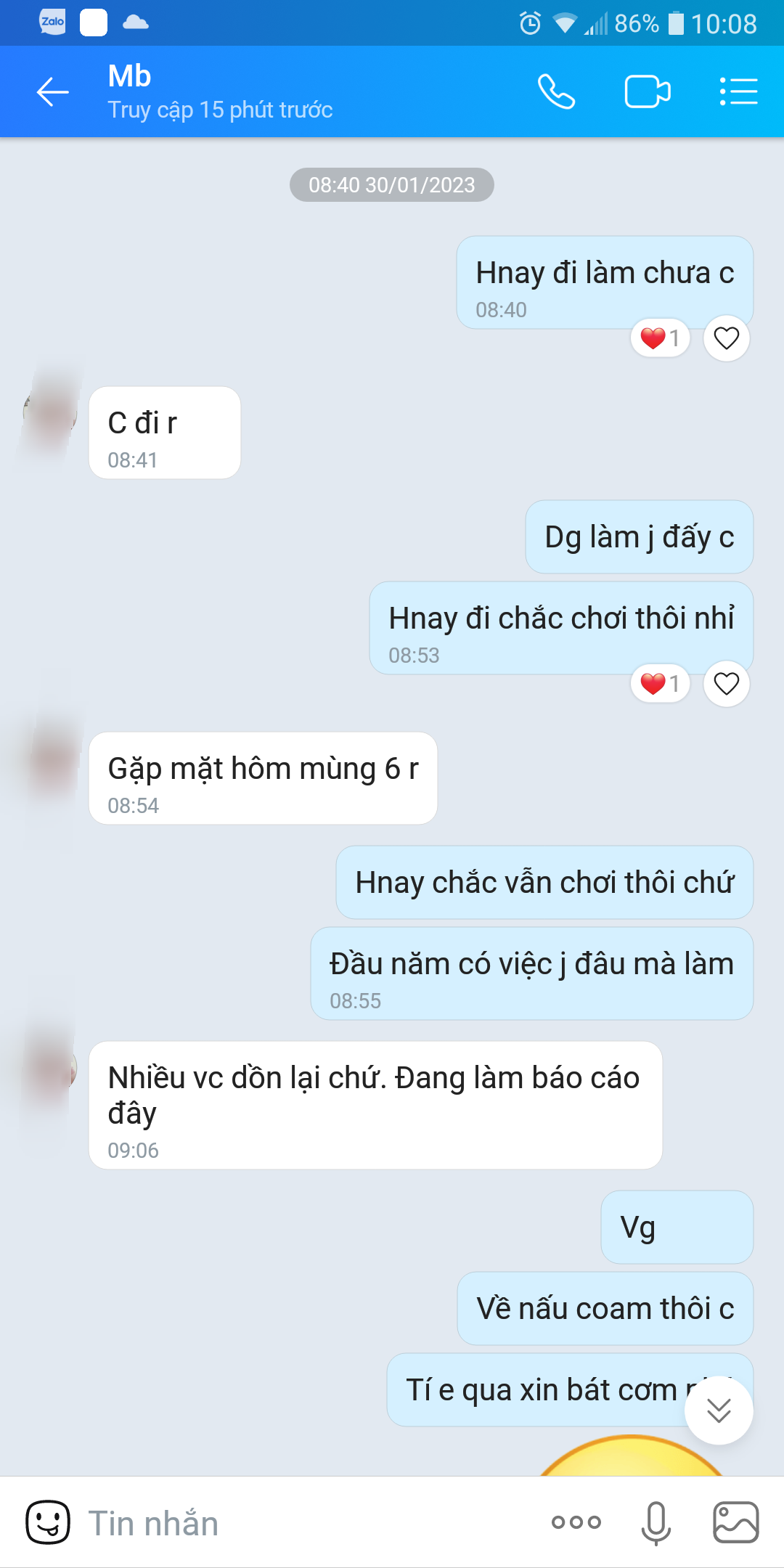Image resolution: width=784 pixels, height=1568 pixels.
Task: Open the sticker and emoji picker
Action: pos(48,1522)
